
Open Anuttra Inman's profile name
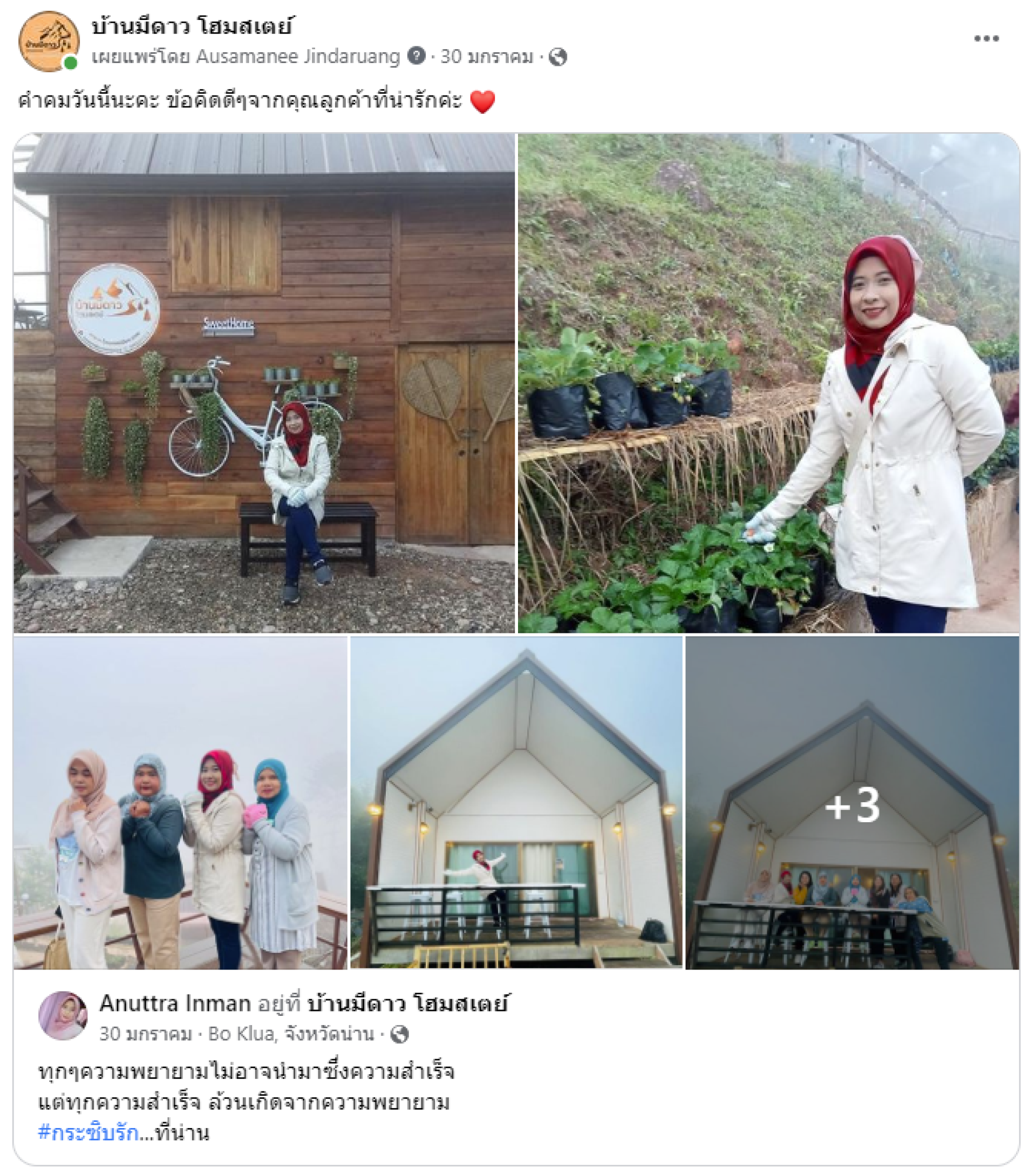pyautogui.click(x=175, y=1003)
